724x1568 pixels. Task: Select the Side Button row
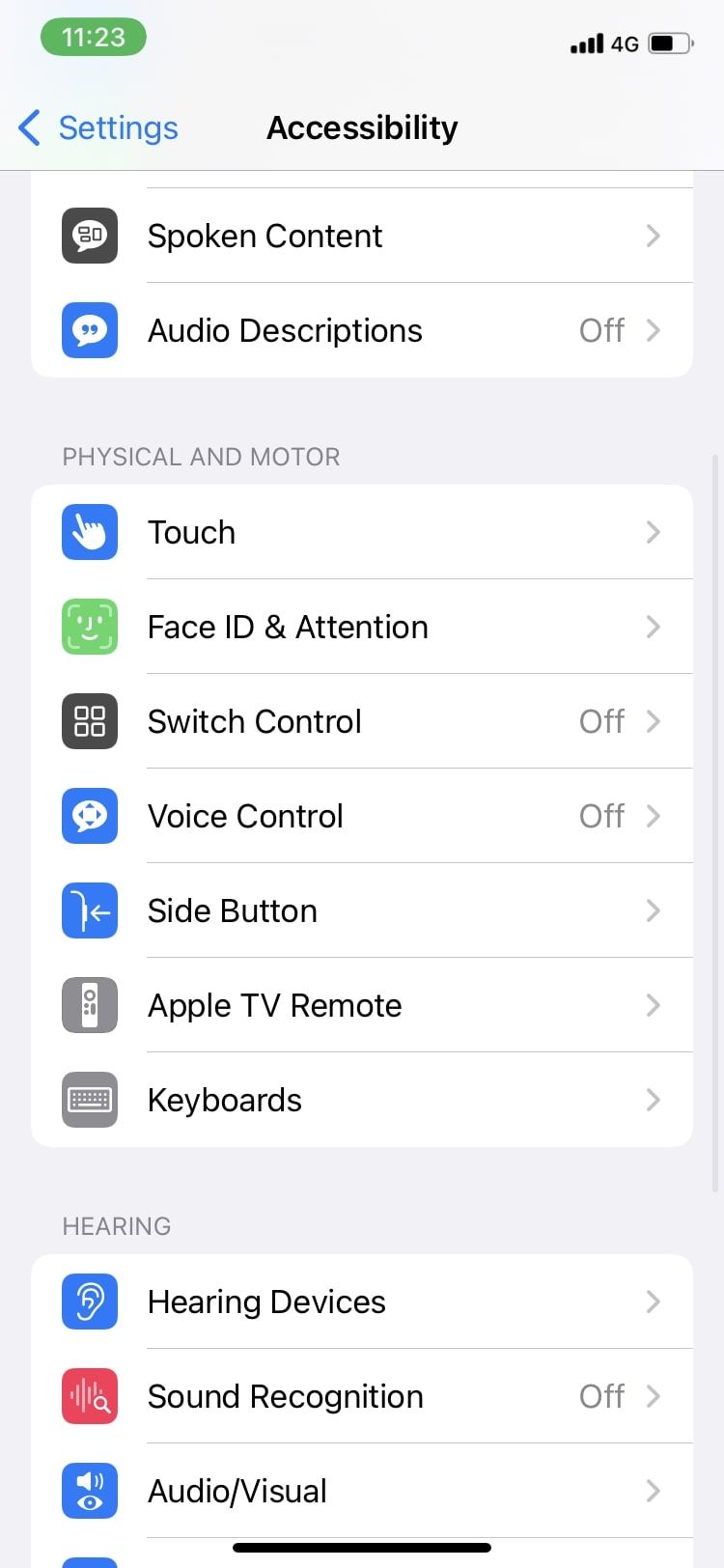tap(362, 910)
